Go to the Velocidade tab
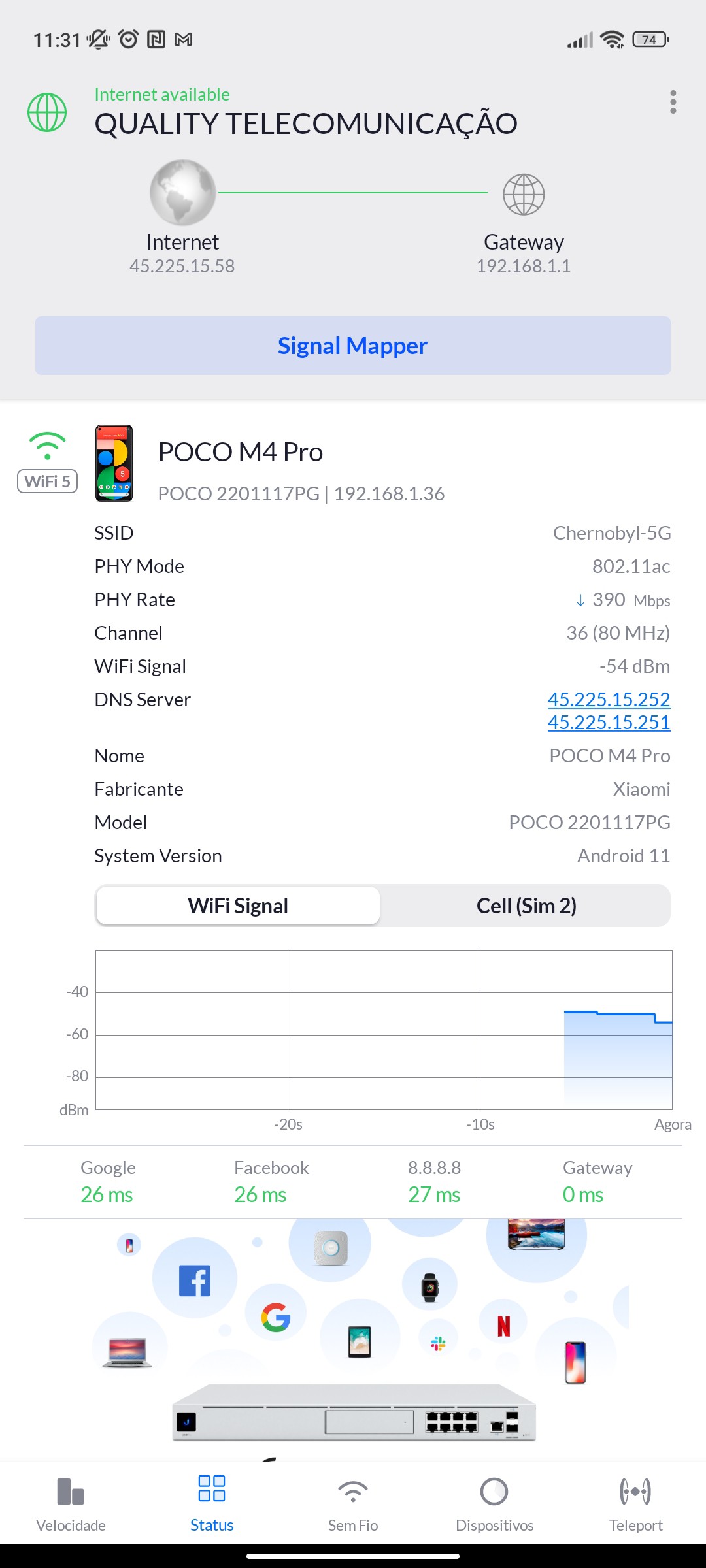 (71, 1504)
